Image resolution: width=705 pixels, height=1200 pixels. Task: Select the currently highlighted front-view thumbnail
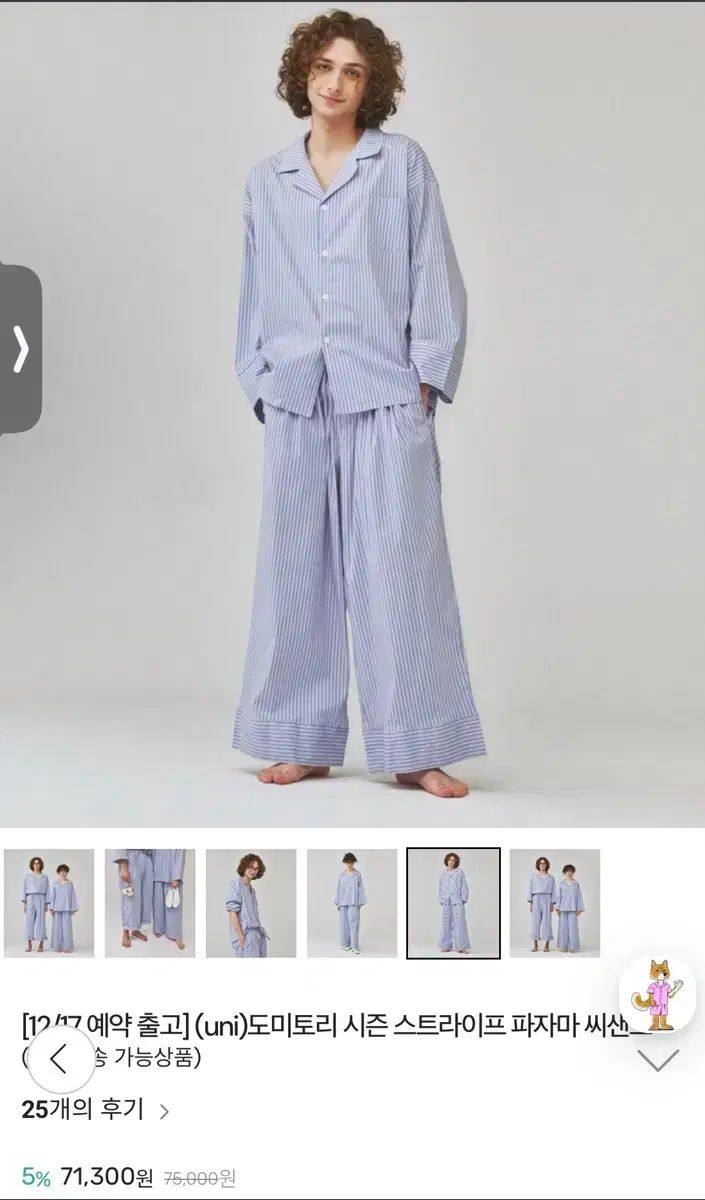(x=453, y=903)
